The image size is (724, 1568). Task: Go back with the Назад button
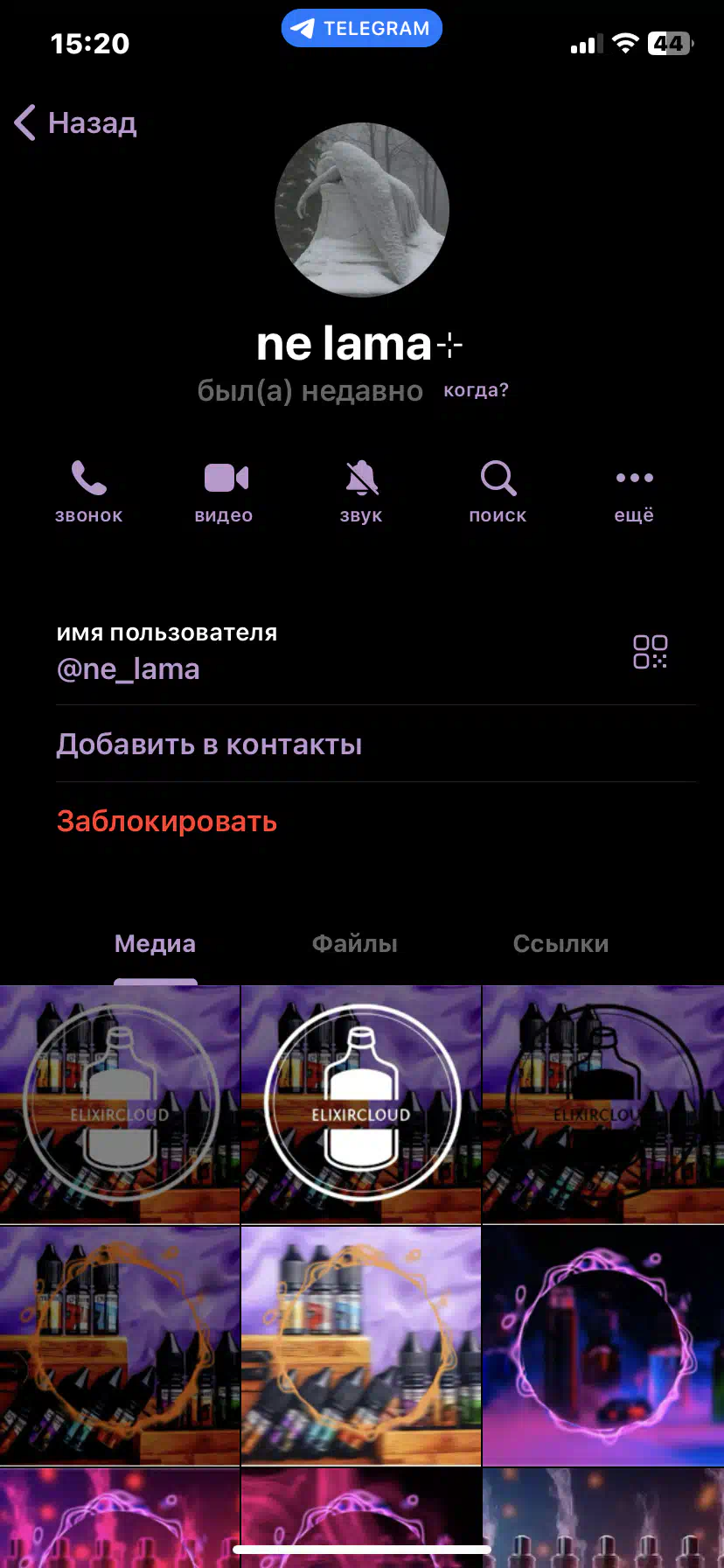point(76,122)
